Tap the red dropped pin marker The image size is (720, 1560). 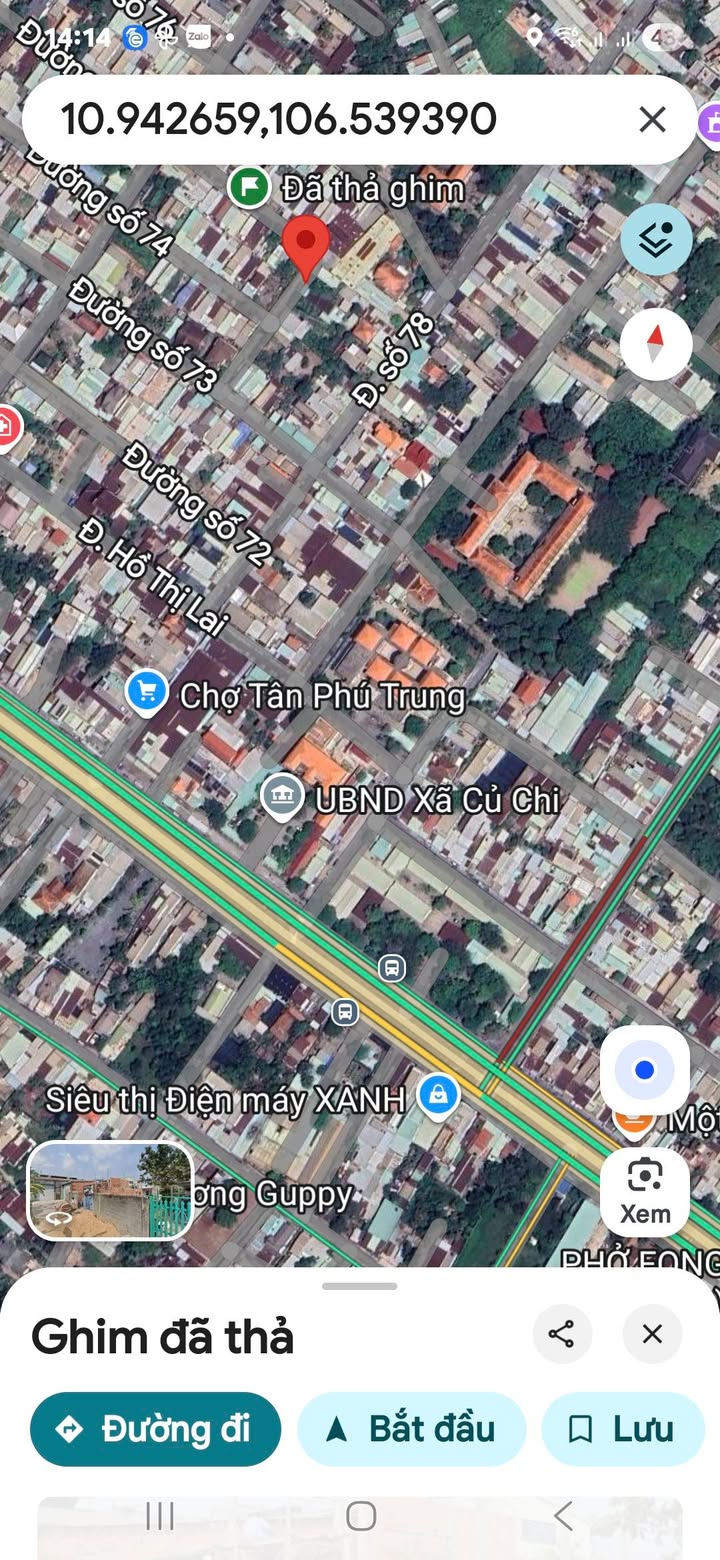tap(305, 245)
